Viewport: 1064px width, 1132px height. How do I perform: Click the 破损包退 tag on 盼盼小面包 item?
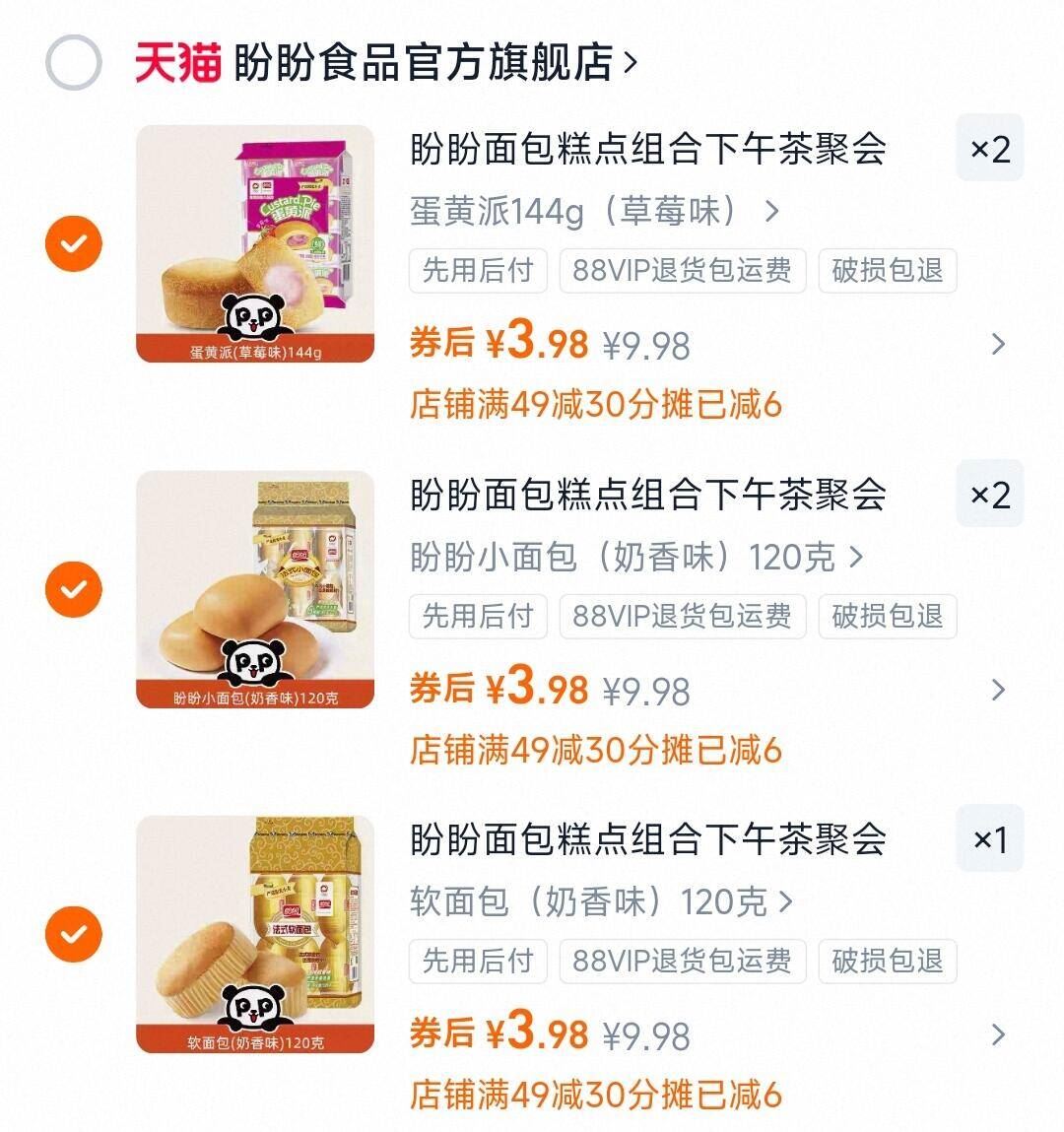click(886, 618)
